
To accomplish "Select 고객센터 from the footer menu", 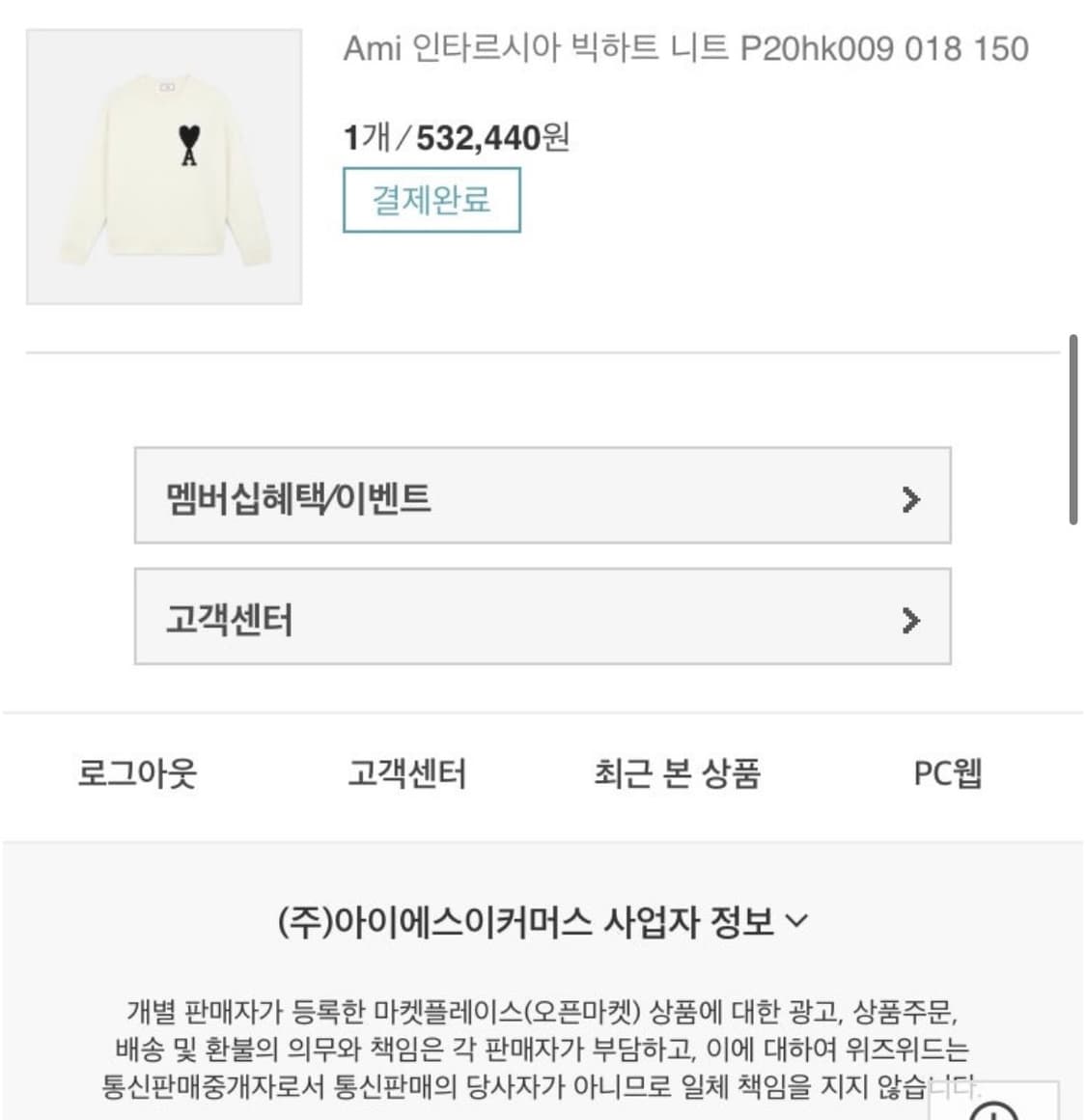I will point(407,773).
